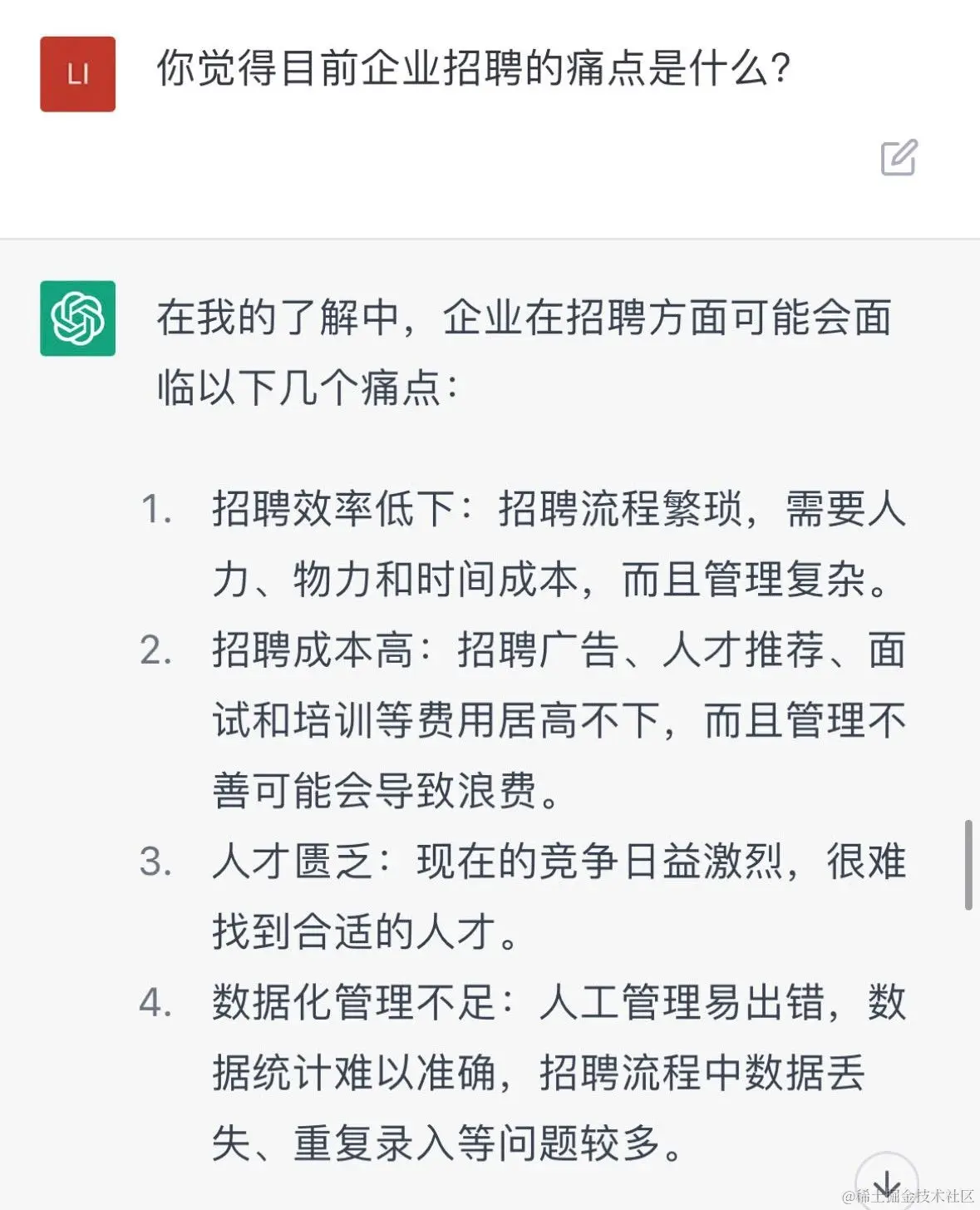Click the white user message header area
This screenshot has height=1210, width=980.
[490, 116]
